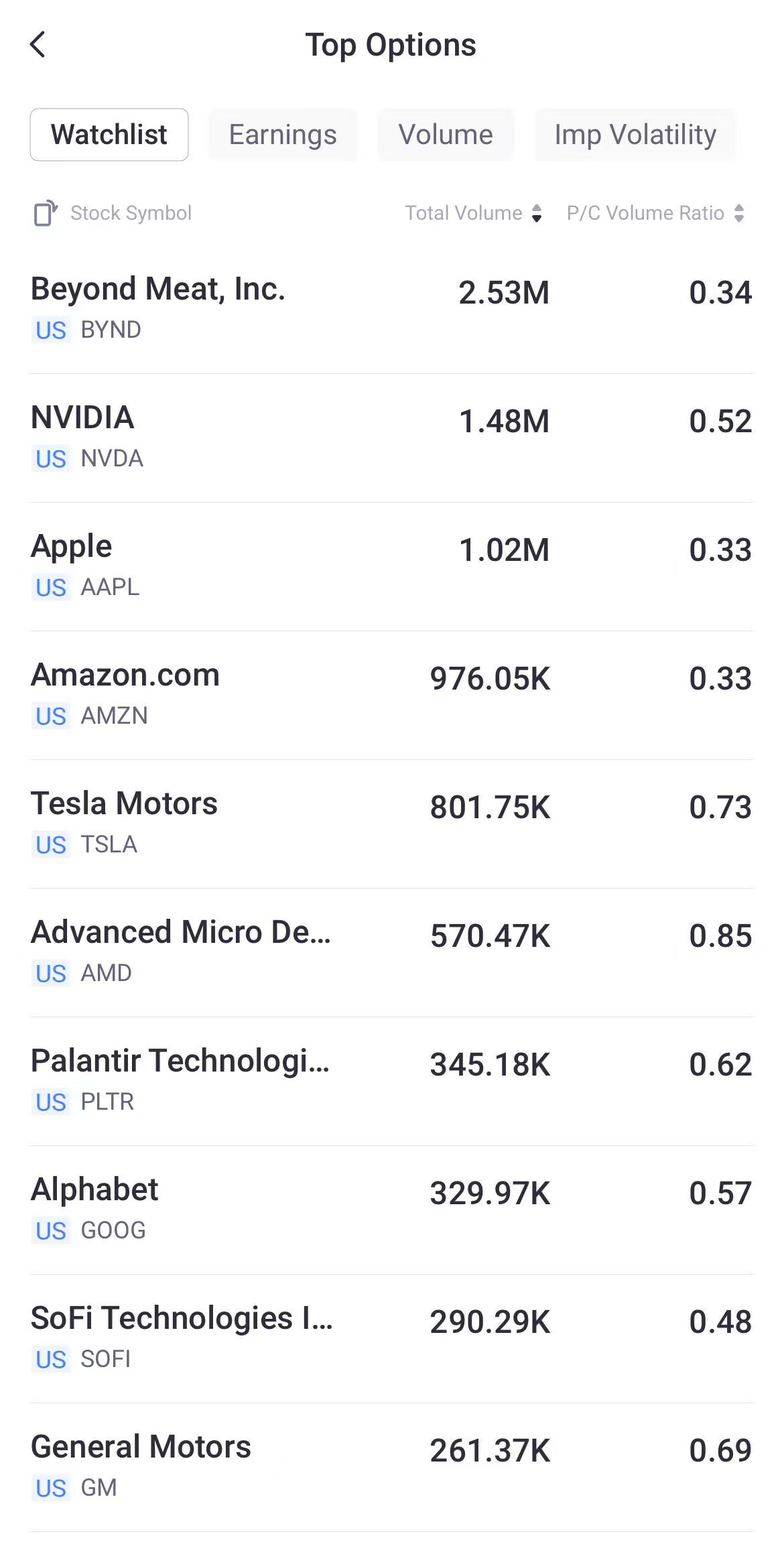The height and width of the screenshot is (1550, 784).
Task: Click the US badge next to NVDA
Action: click(50, 458)
